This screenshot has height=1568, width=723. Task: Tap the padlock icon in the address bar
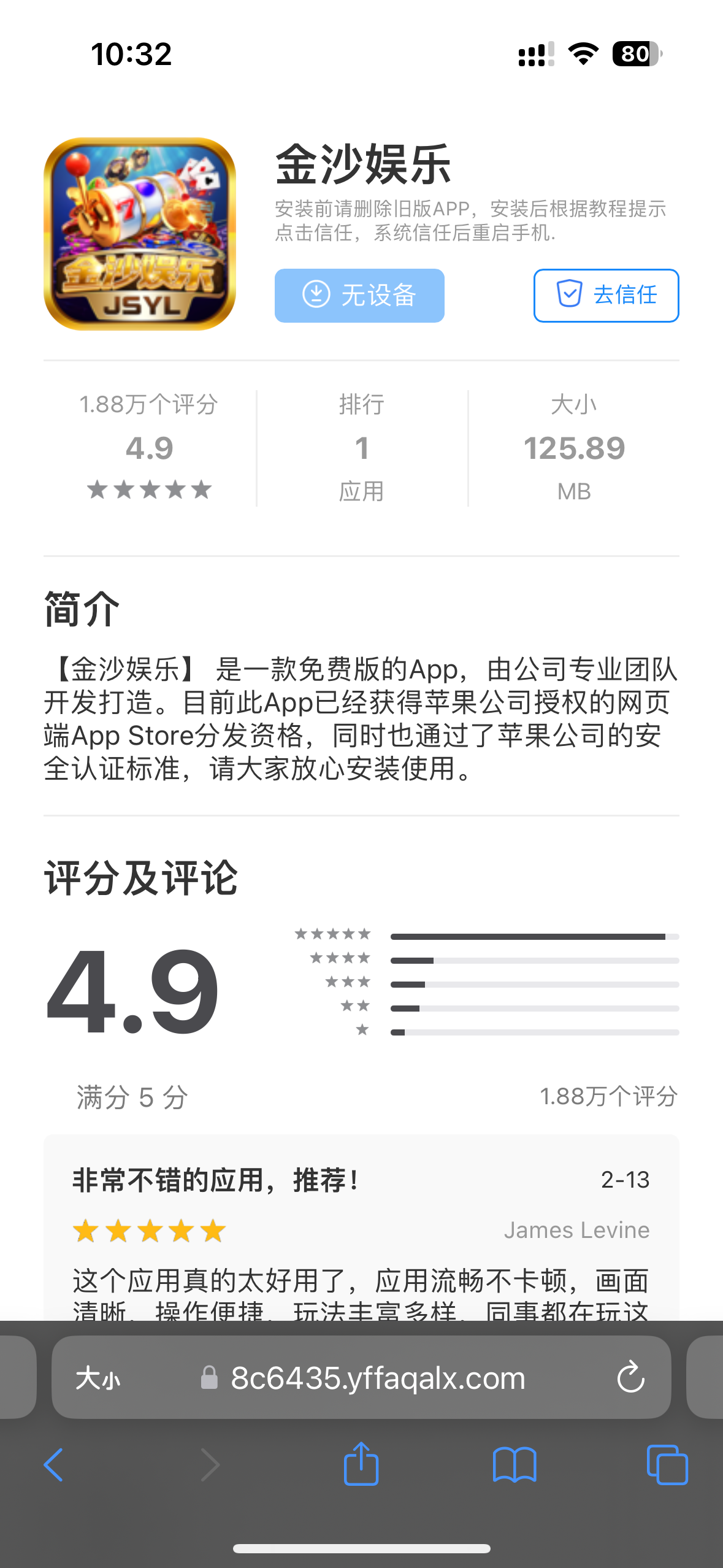click(208, 1377)
